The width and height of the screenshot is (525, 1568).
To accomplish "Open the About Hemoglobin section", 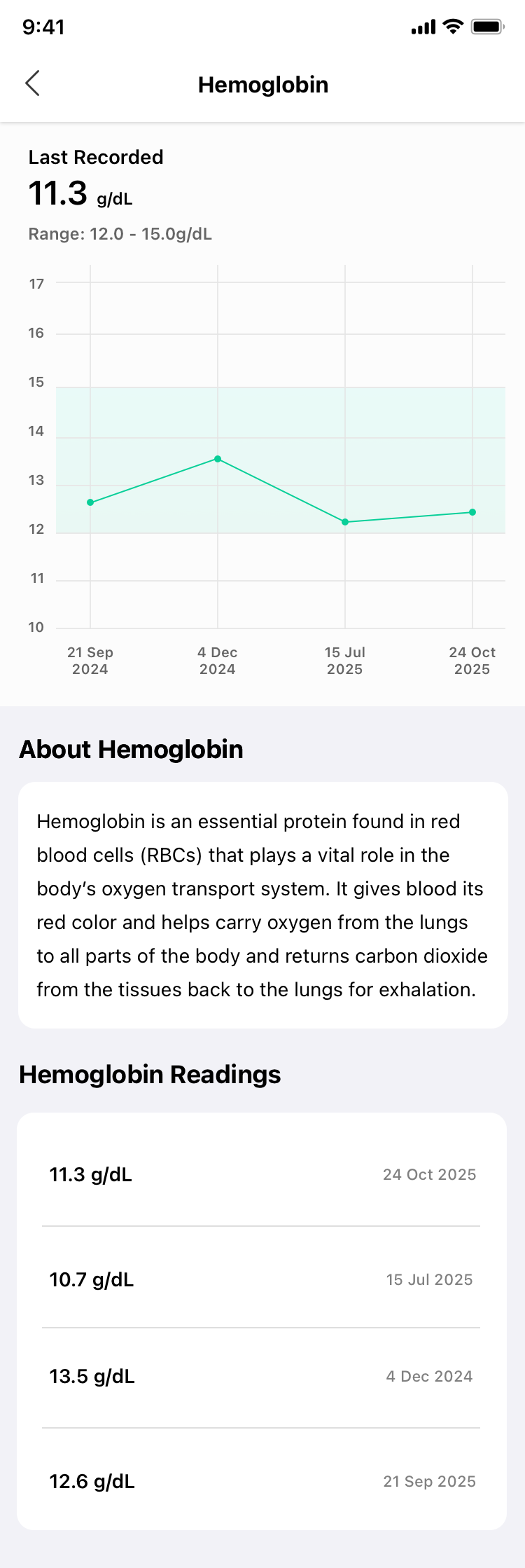I will pos(131,750).
